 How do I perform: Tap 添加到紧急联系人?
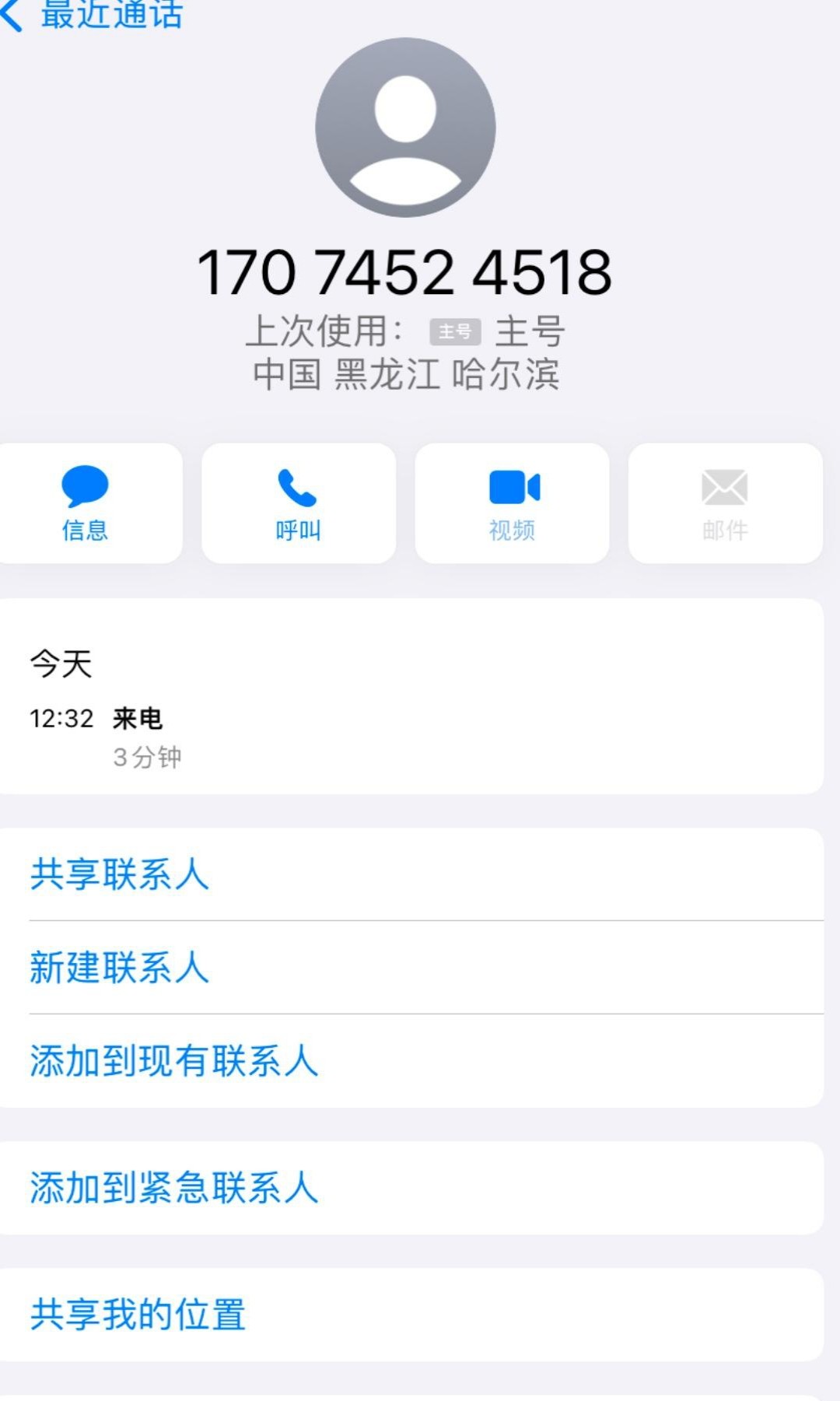pyautogui.click(x=174, y=1188)
